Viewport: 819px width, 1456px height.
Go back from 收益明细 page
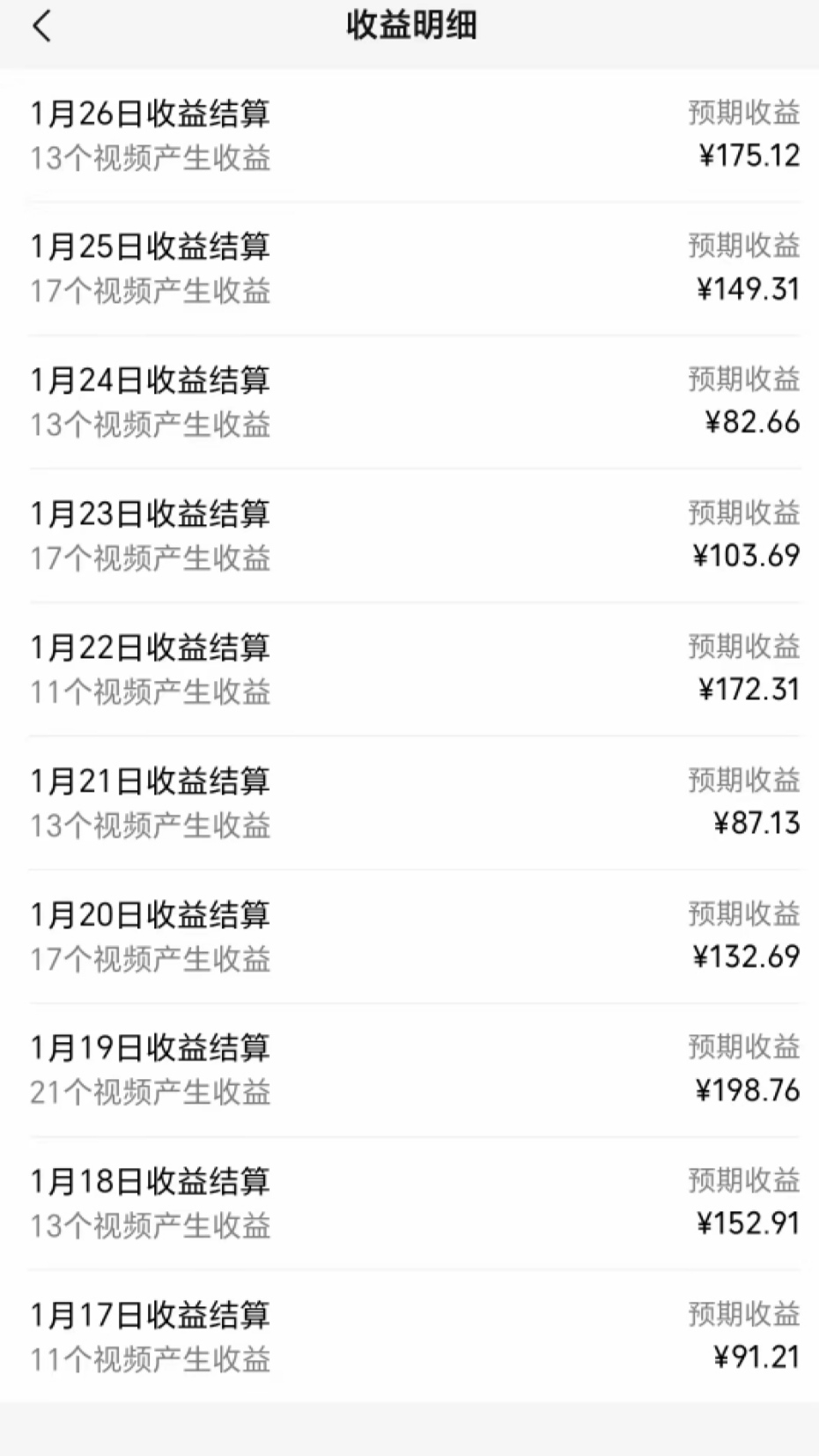(x=41, y=26)
